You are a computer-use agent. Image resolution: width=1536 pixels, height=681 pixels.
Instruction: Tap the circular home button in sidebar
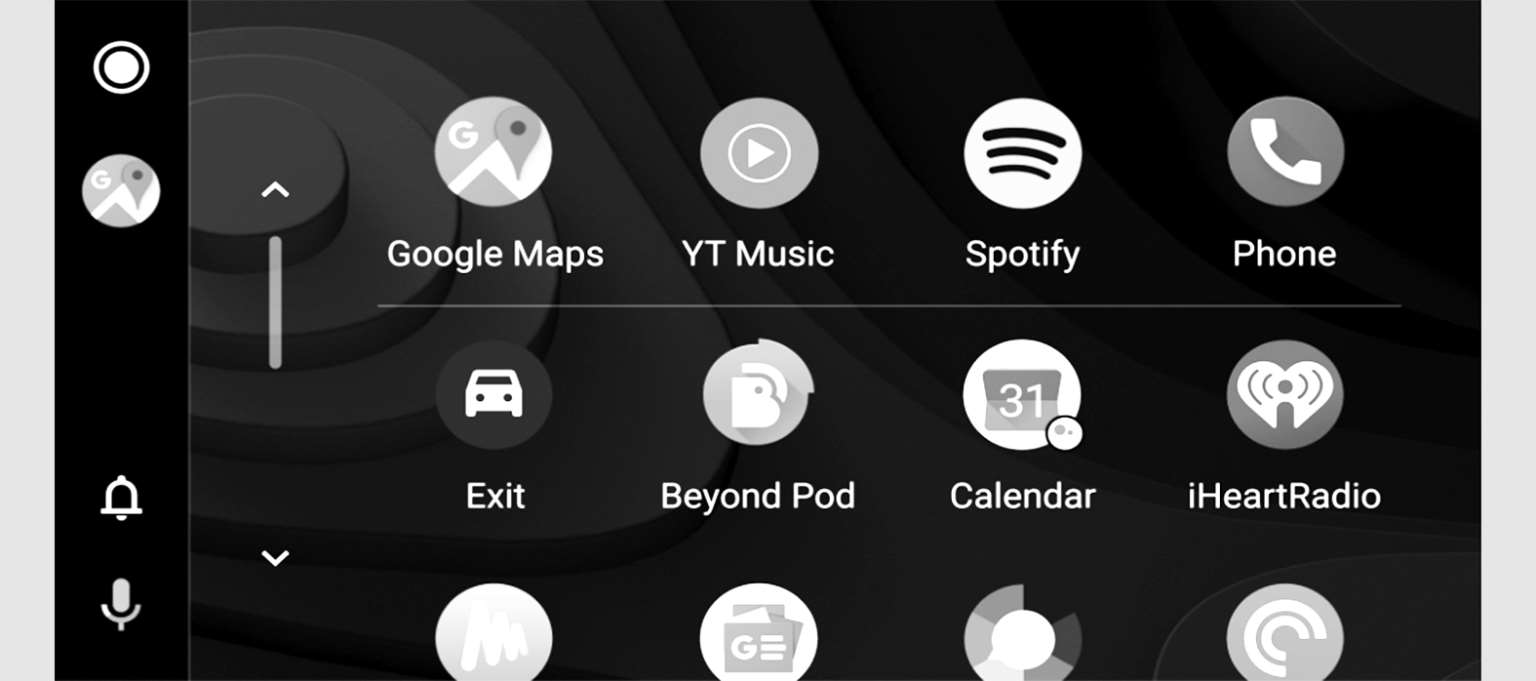(121, 68)
